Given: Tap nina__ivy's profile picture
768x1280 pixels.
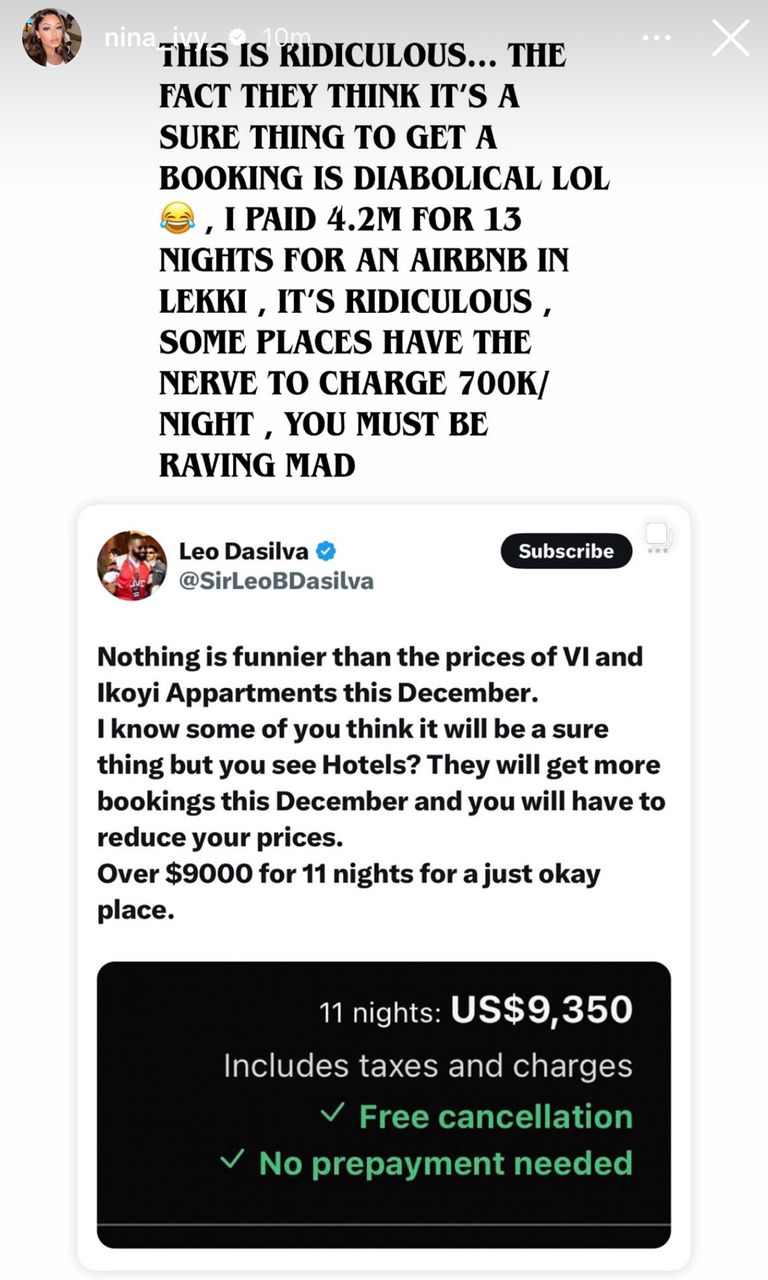Looking at the screenshot, I should click(51, 38).
